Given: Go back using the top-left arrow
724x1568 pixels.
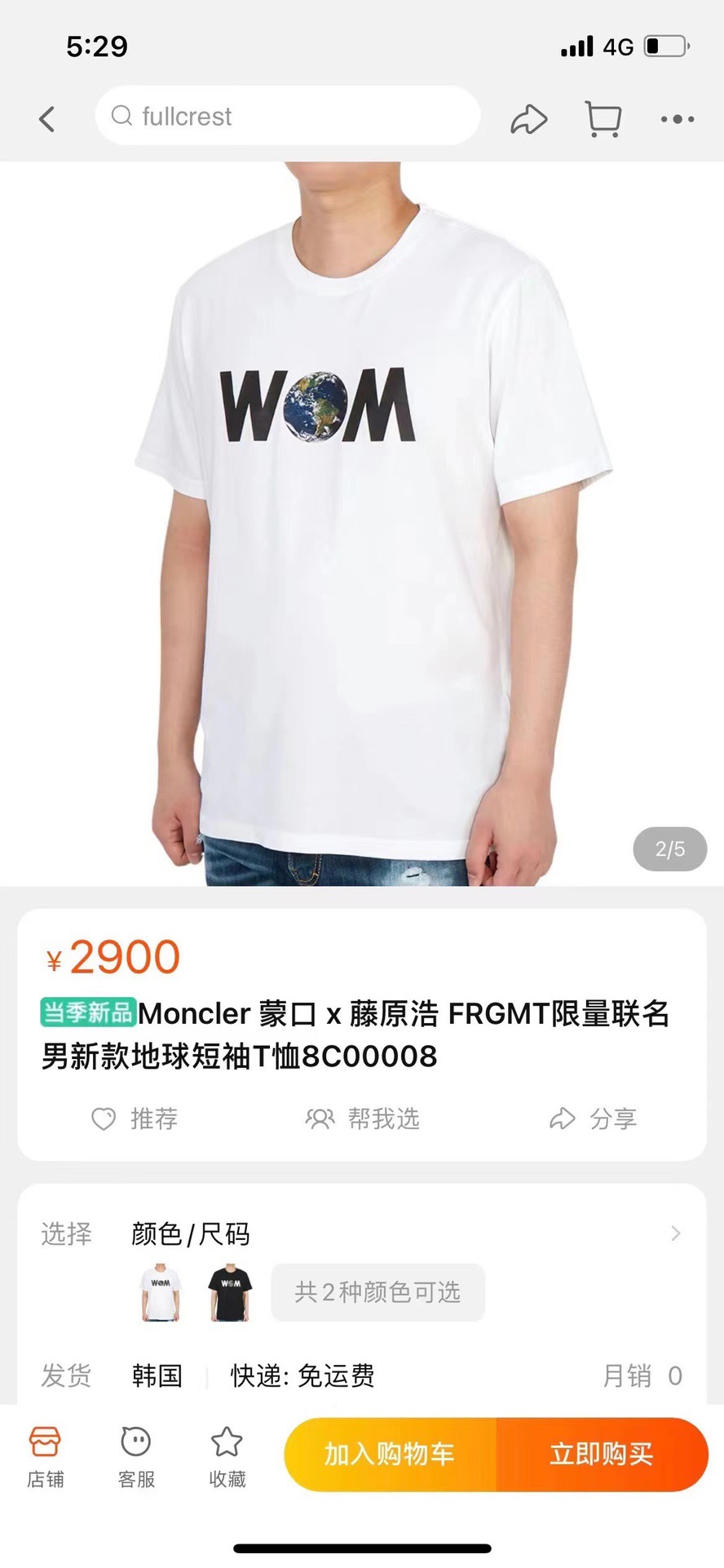Looking at the screenshot, I should pos(47,119).
